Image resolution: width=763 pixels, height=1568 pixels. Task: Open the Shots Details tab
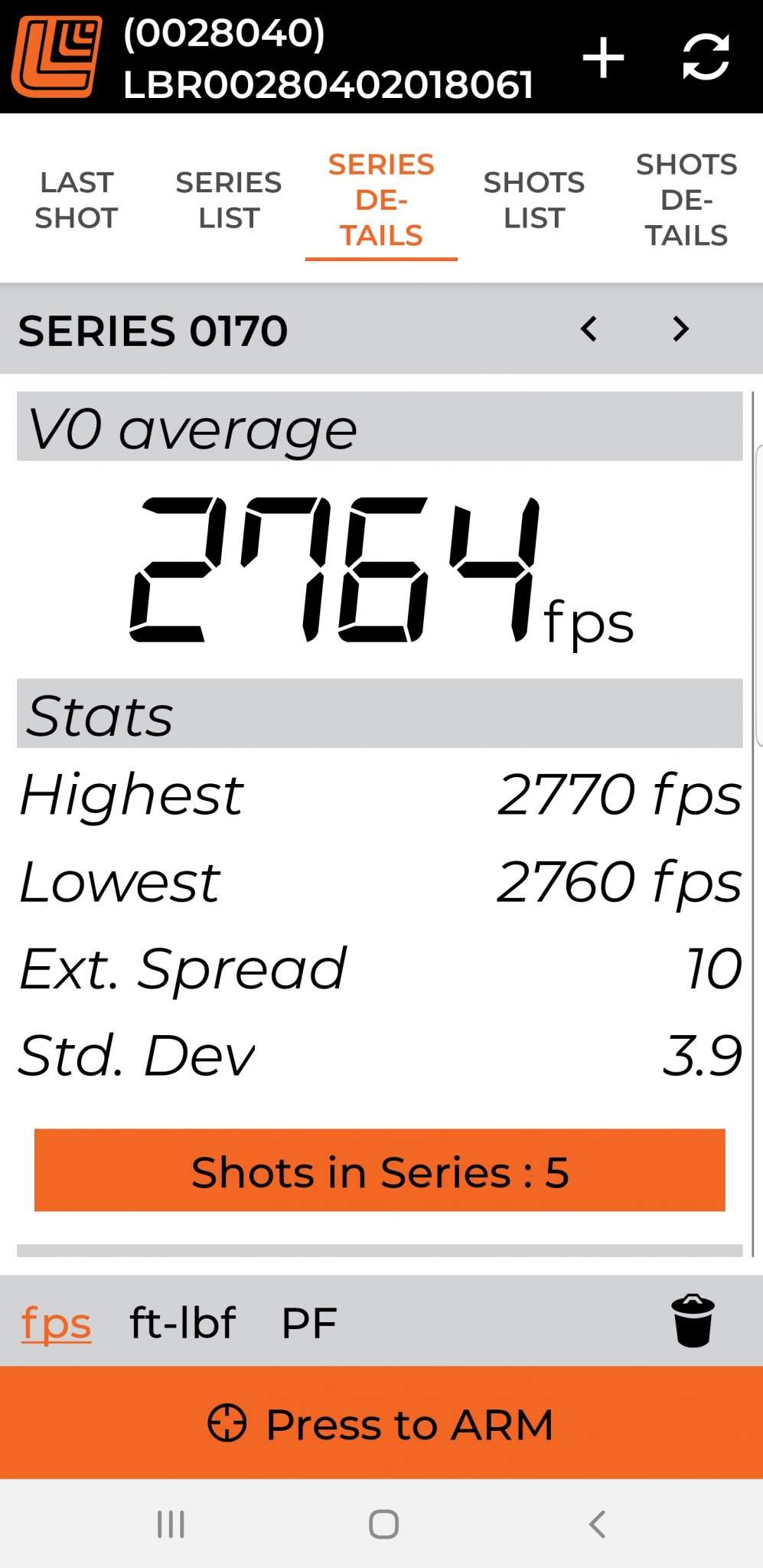(686, 201)
